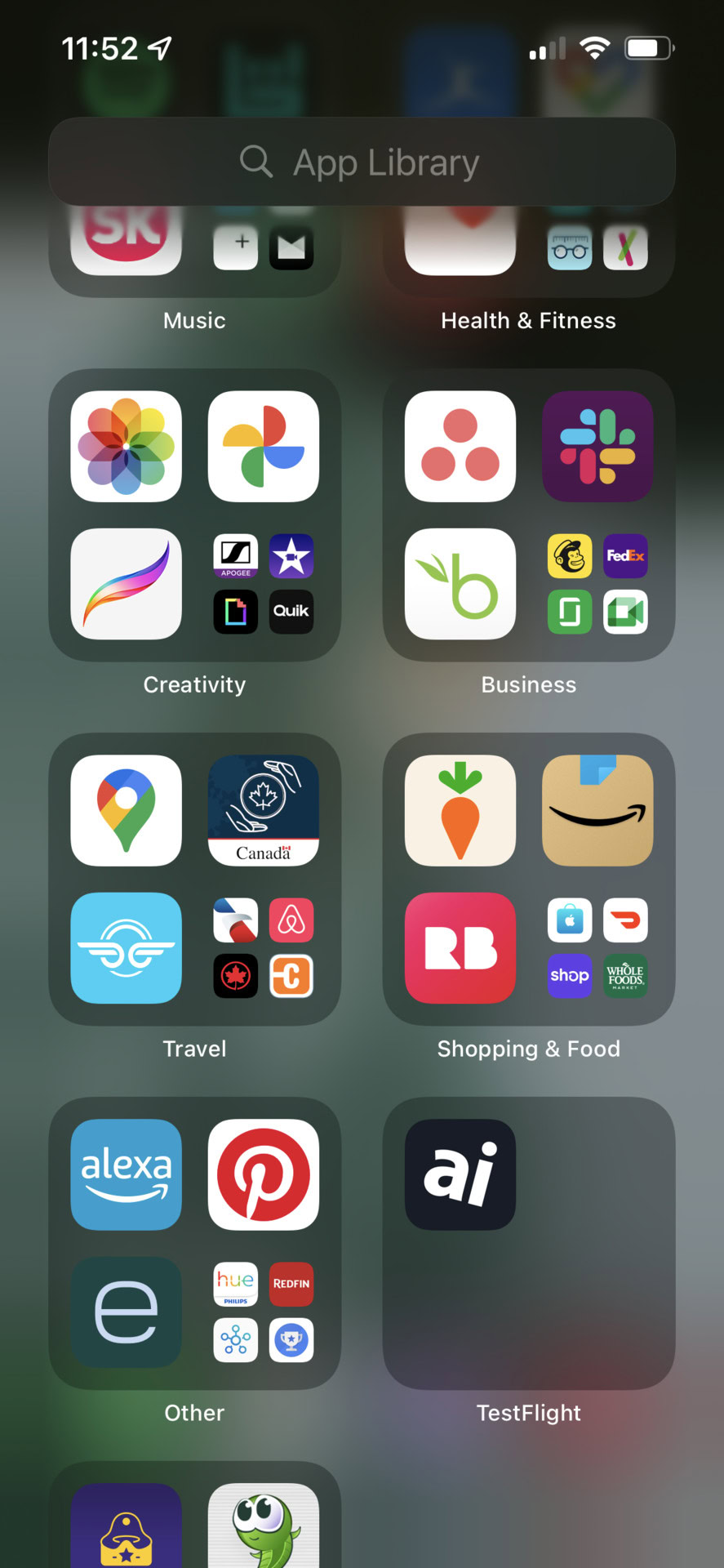Open the BambooHR app

click(x=460, y=584)
